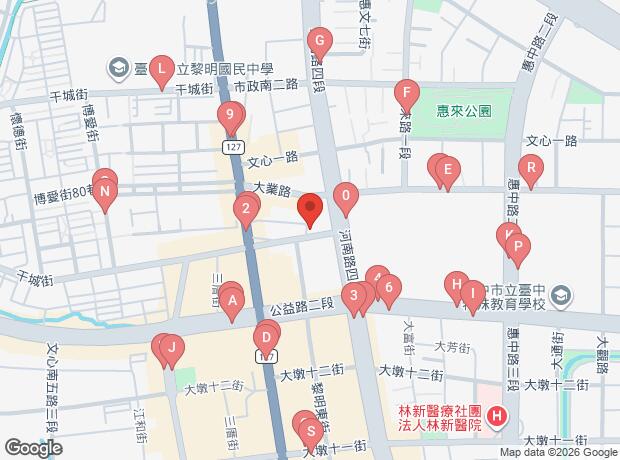The width and height of the screenshot is (620, 460).
Task: Tap map marker G
Action: (320, 42)
